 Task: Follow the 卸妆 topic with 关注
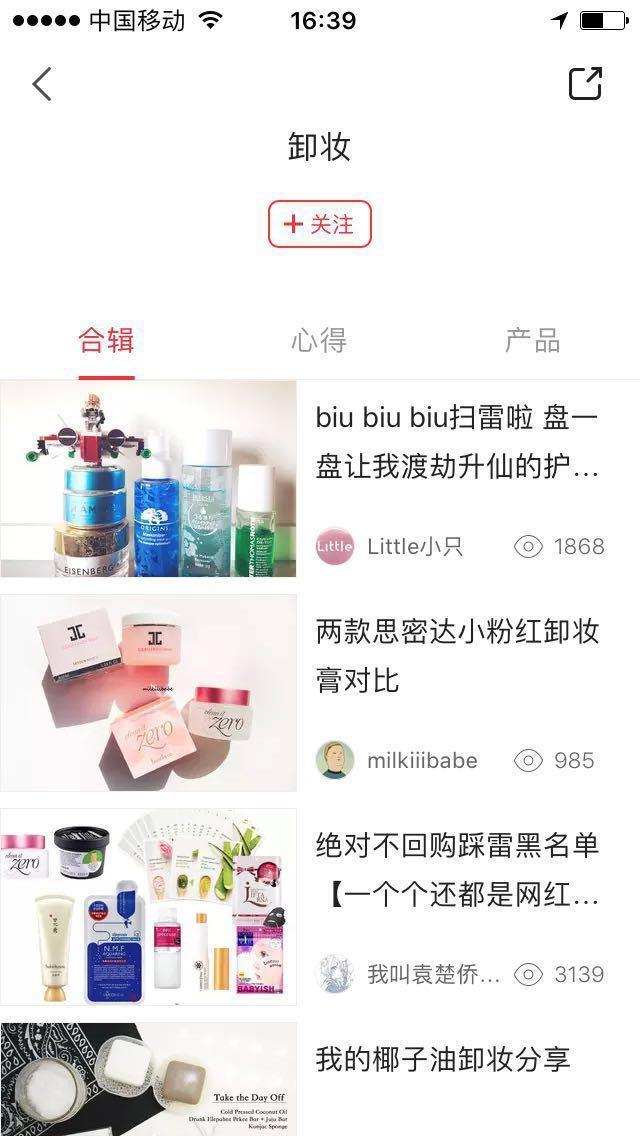pyautogui.click(x=320, y=224)
